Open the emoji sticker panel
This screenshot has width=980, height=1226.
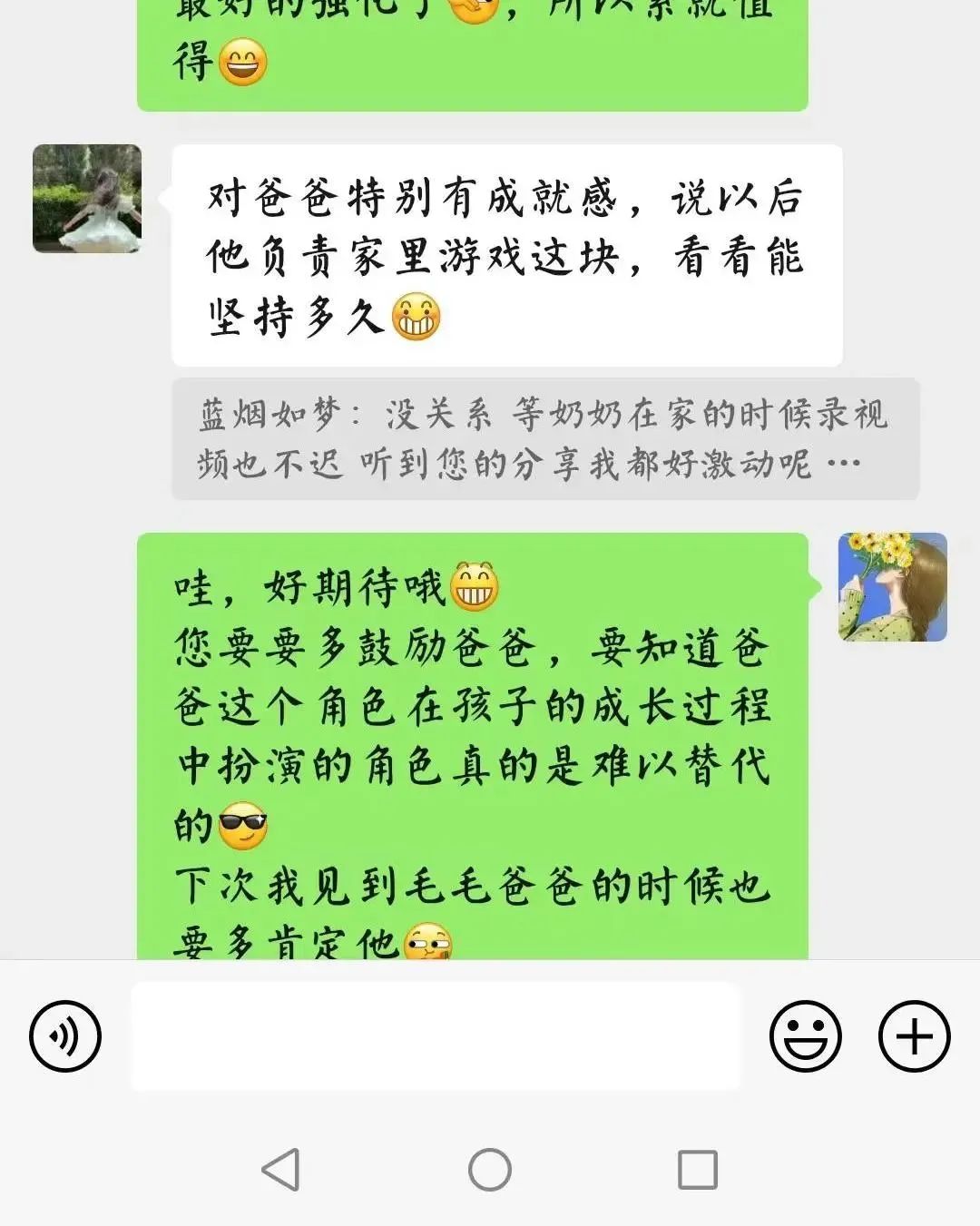pyautogui.click(x=805, y=1036)
